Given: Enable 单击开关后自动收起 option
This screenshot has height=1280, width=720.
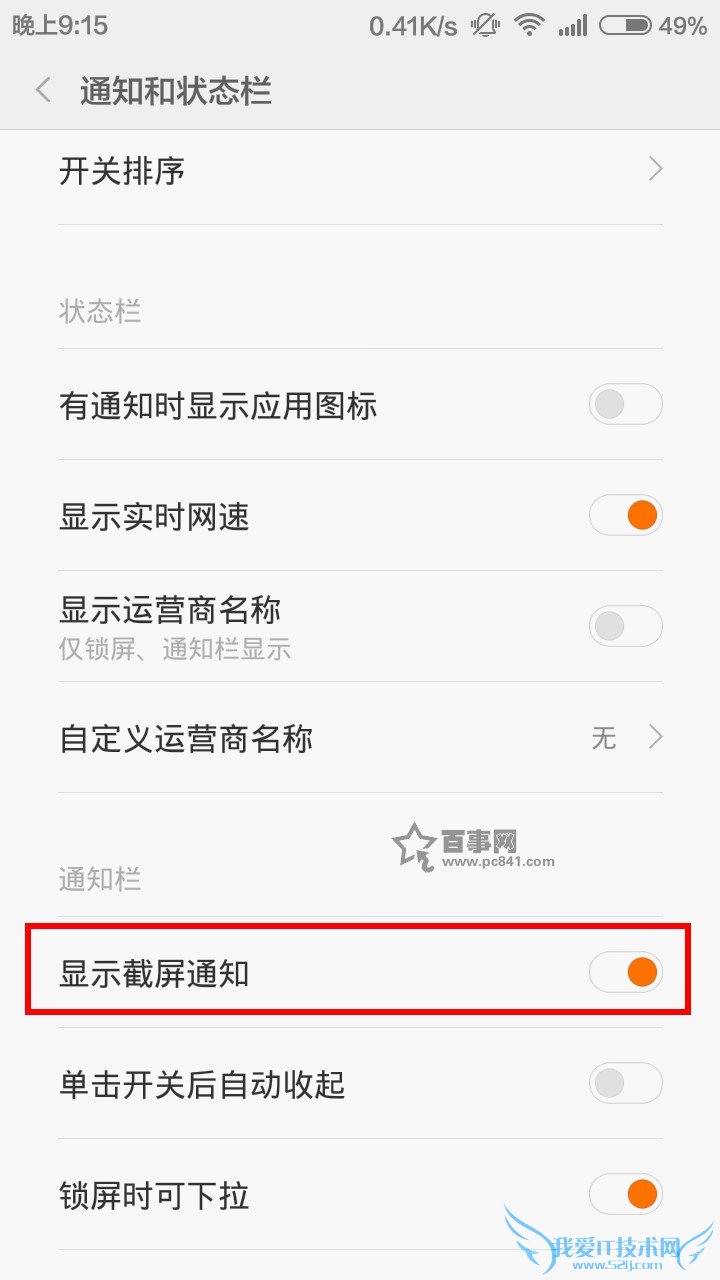Looking at the screenshot, I should point(625,1083).
